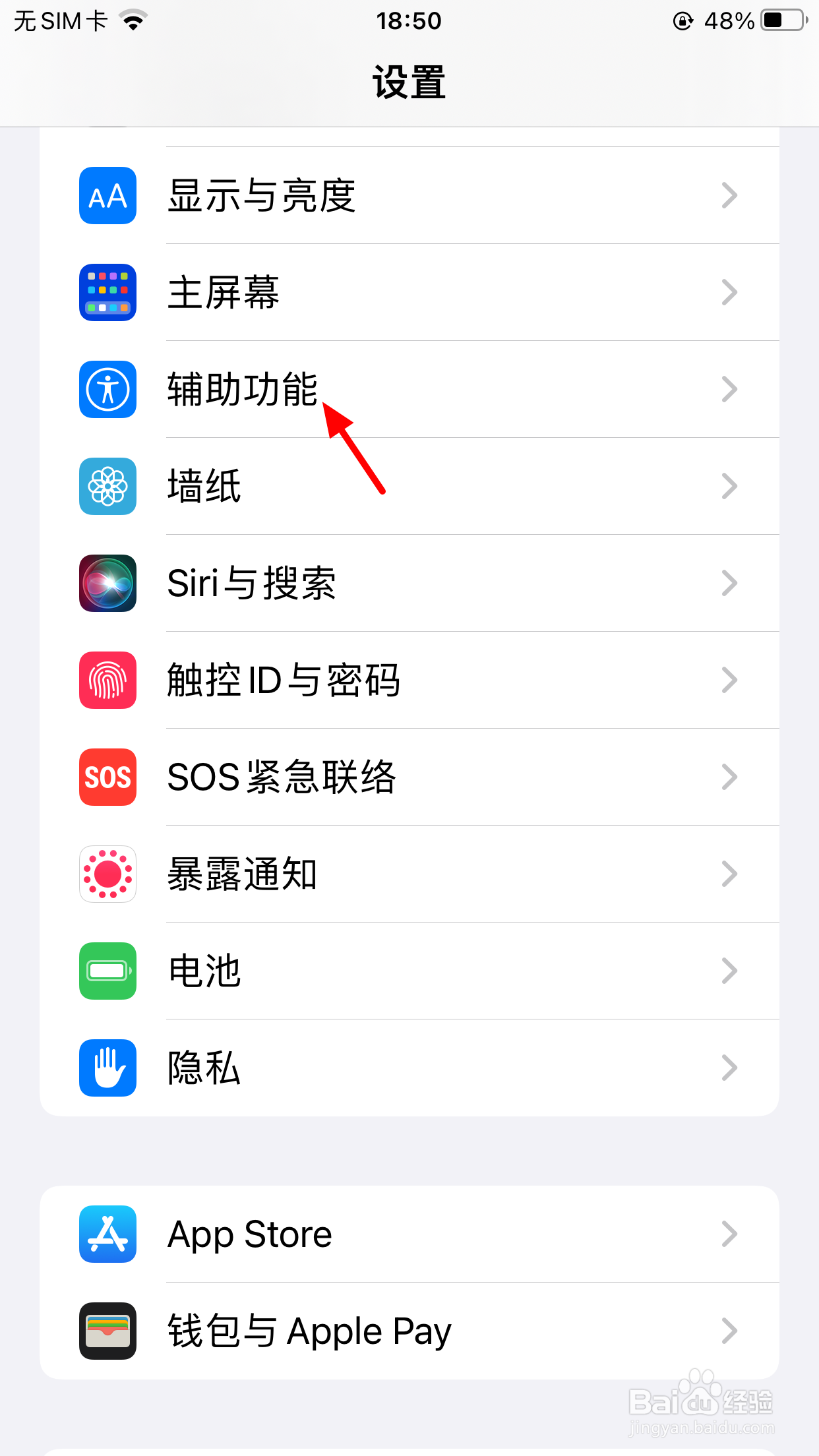Image resolution: width=819 pixels, height=1456 pixels.
Task: Select the Siri colorful sphere icon
Action: click(107, 584)
